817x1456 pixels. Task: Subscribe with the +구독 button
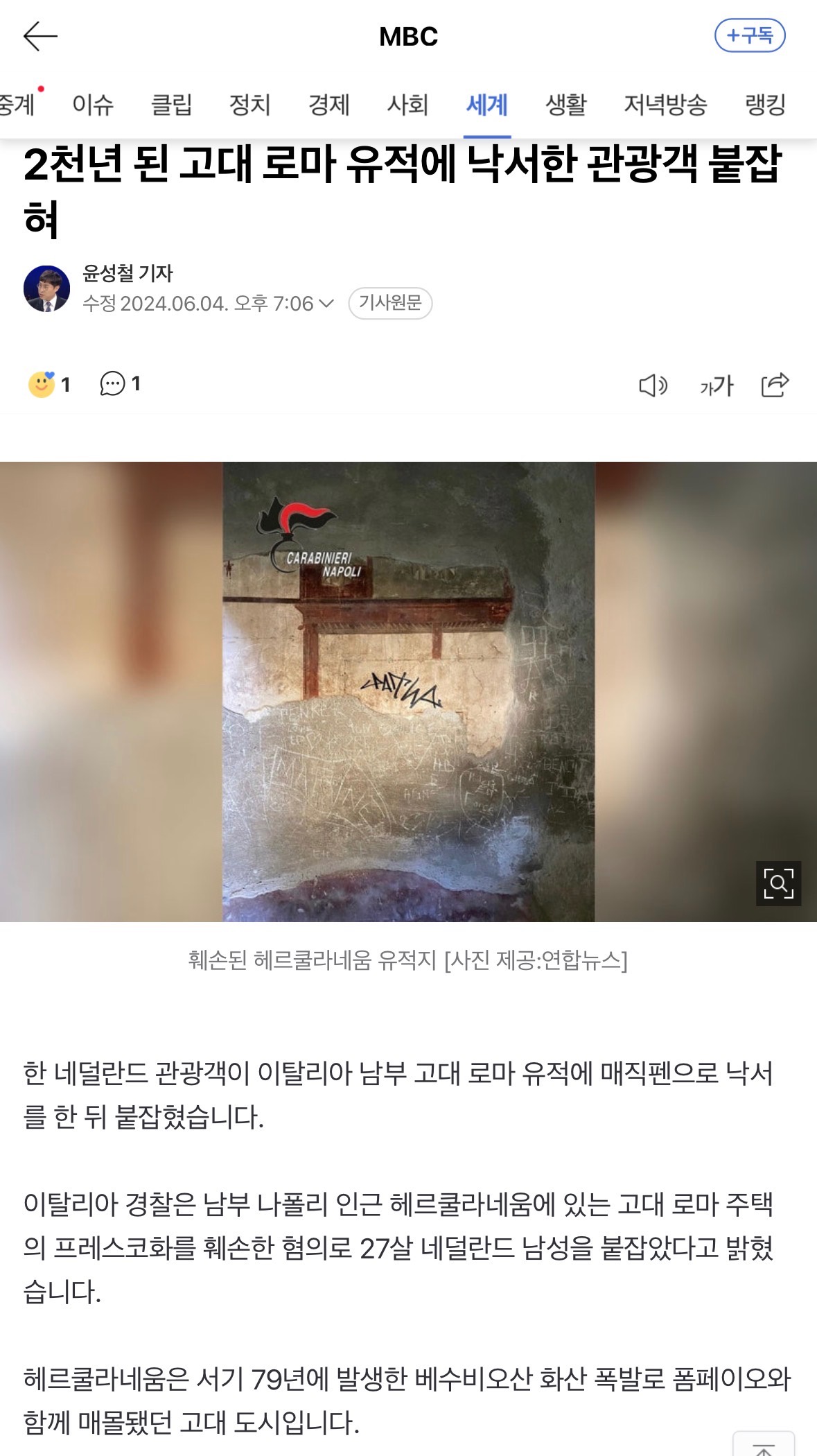[750, 35]
